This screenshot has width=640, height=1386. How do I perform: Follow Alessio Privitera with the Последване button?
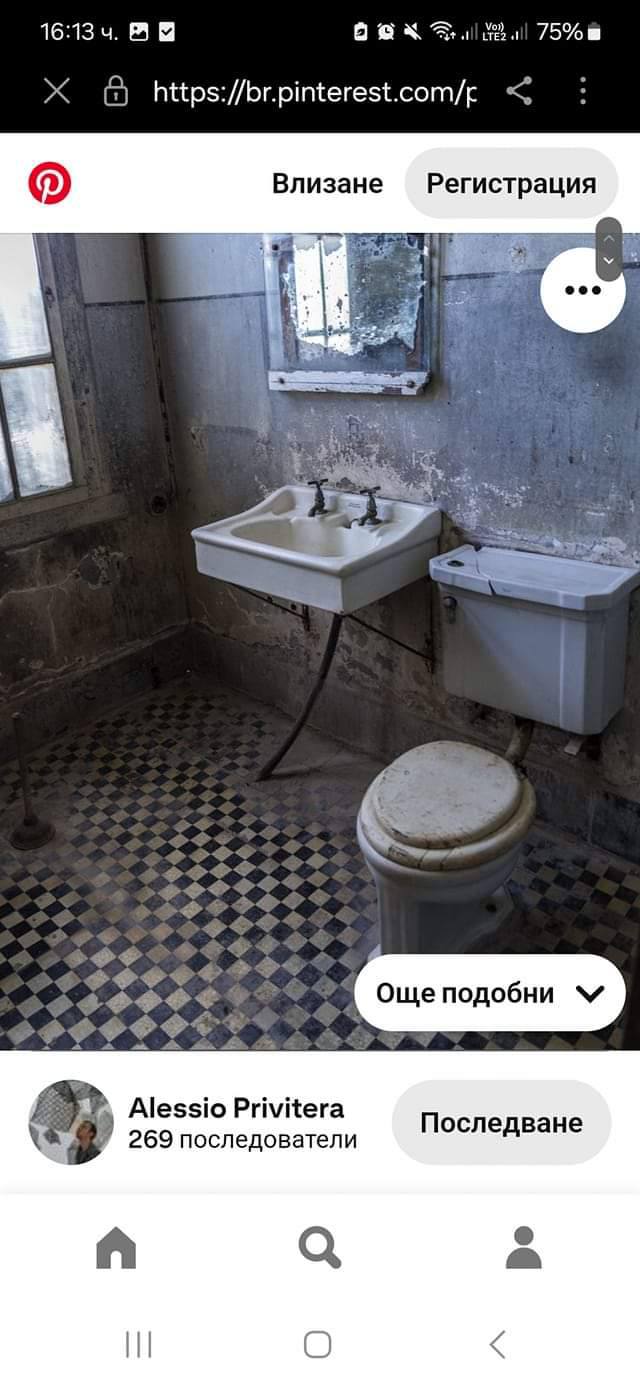tap(501, 1122)
